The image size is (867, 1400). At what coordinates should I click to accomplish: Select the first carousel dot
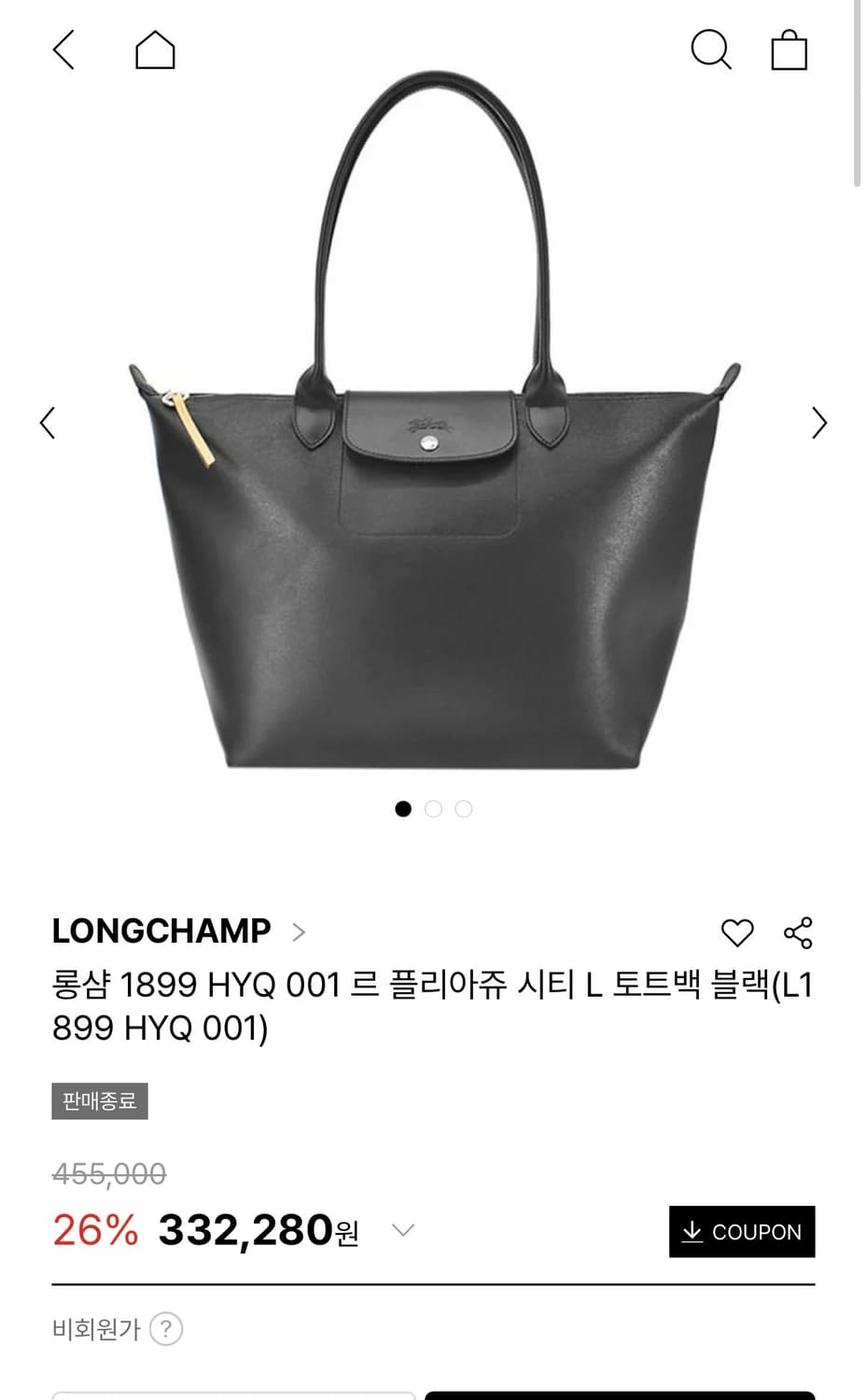[404, 809]
